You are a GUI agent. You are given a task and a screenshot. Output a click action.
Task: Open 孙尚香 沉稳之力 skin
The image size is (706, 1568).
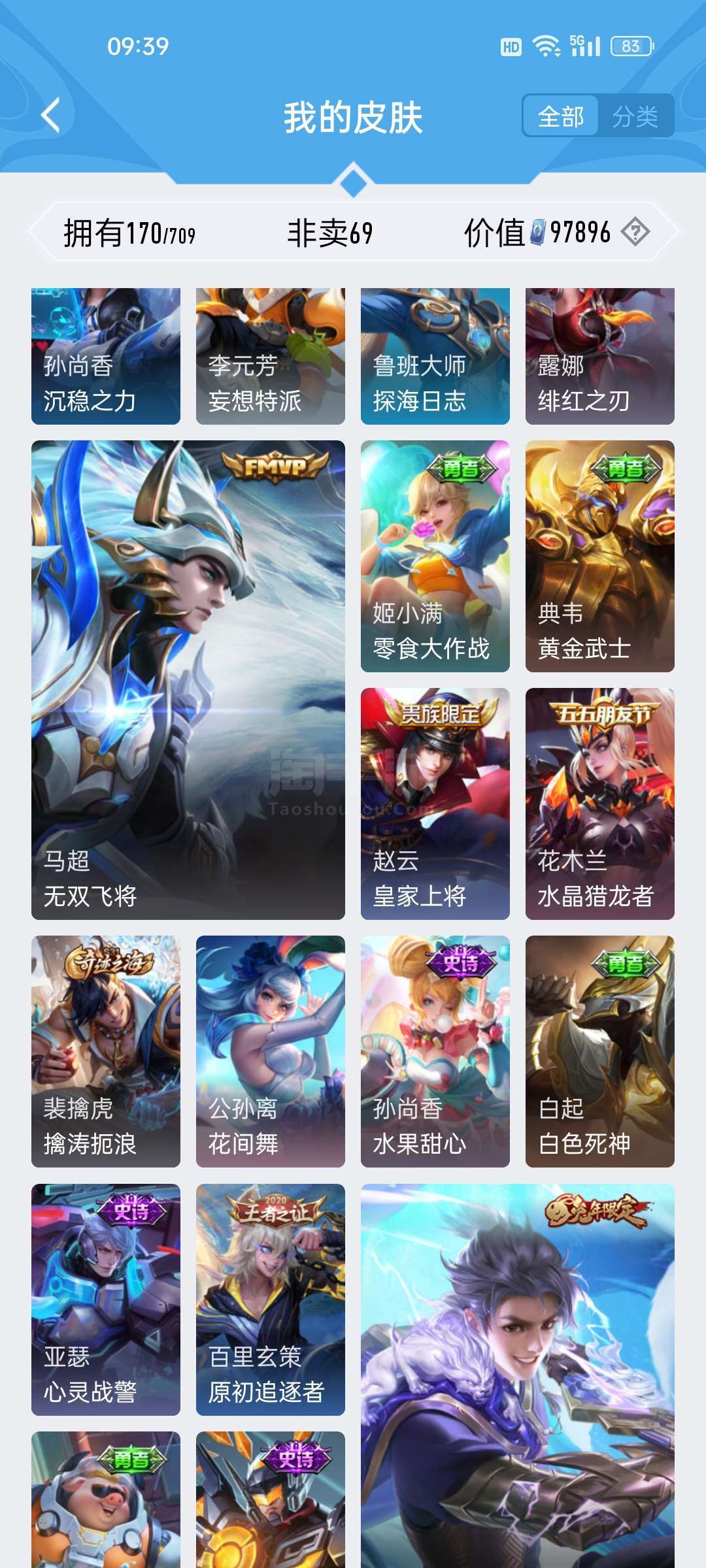[106, 356]
